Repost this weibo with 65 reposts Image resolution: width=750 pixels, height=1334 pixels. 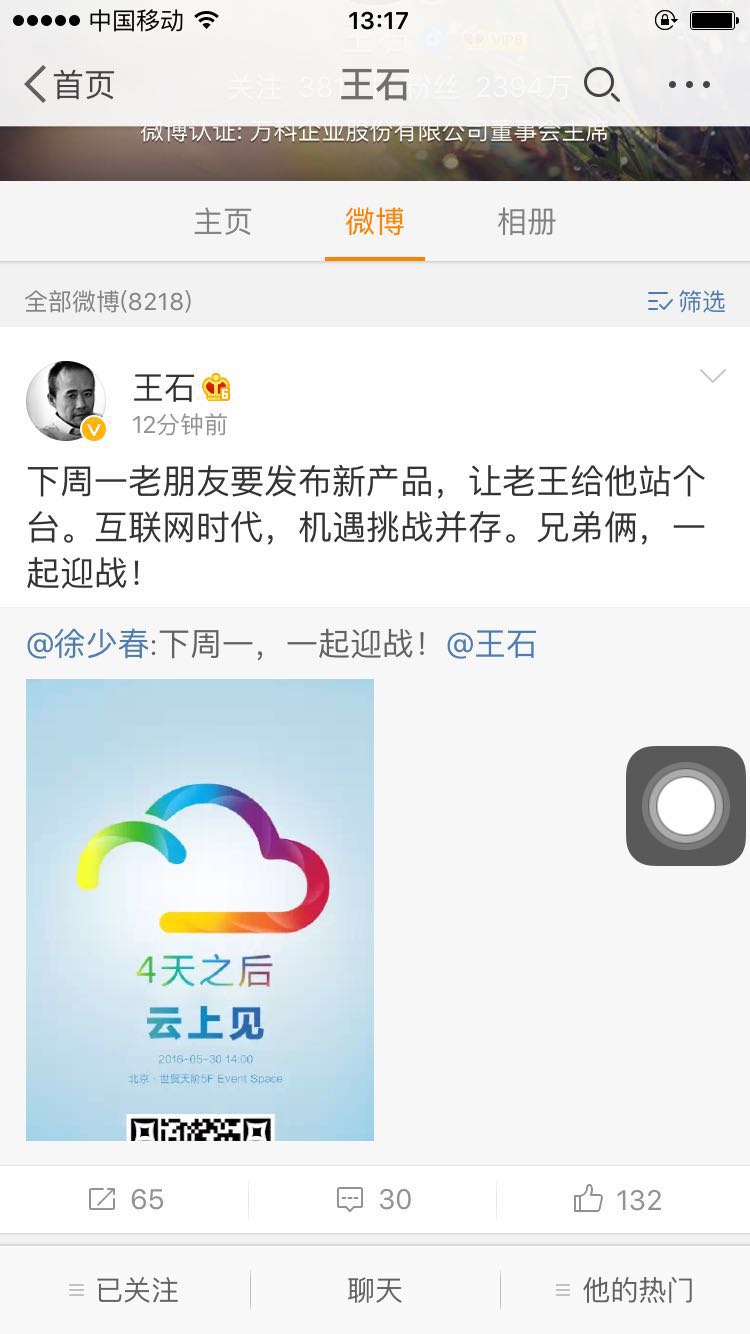(126, 1199)
